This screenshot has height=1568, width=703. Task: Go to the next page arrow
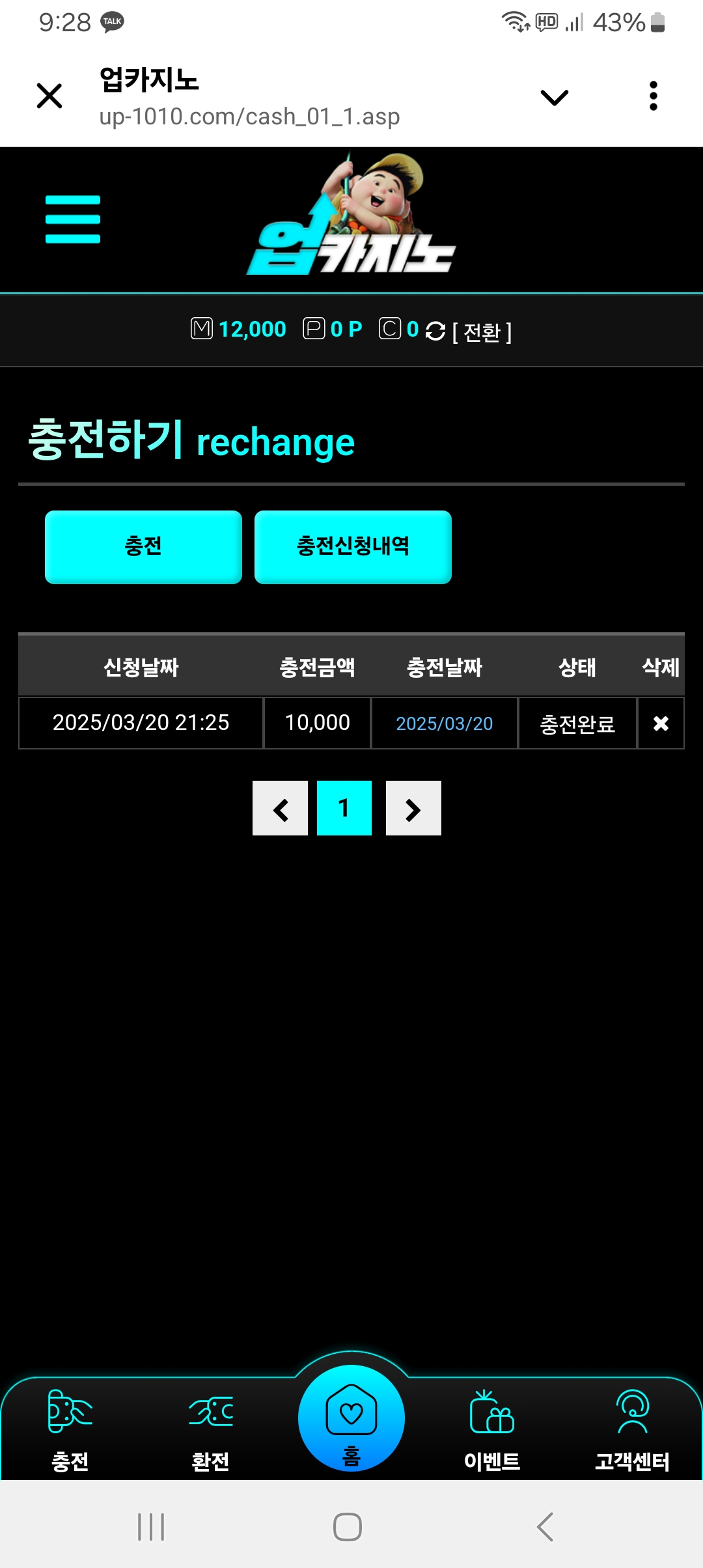point(413,809)
